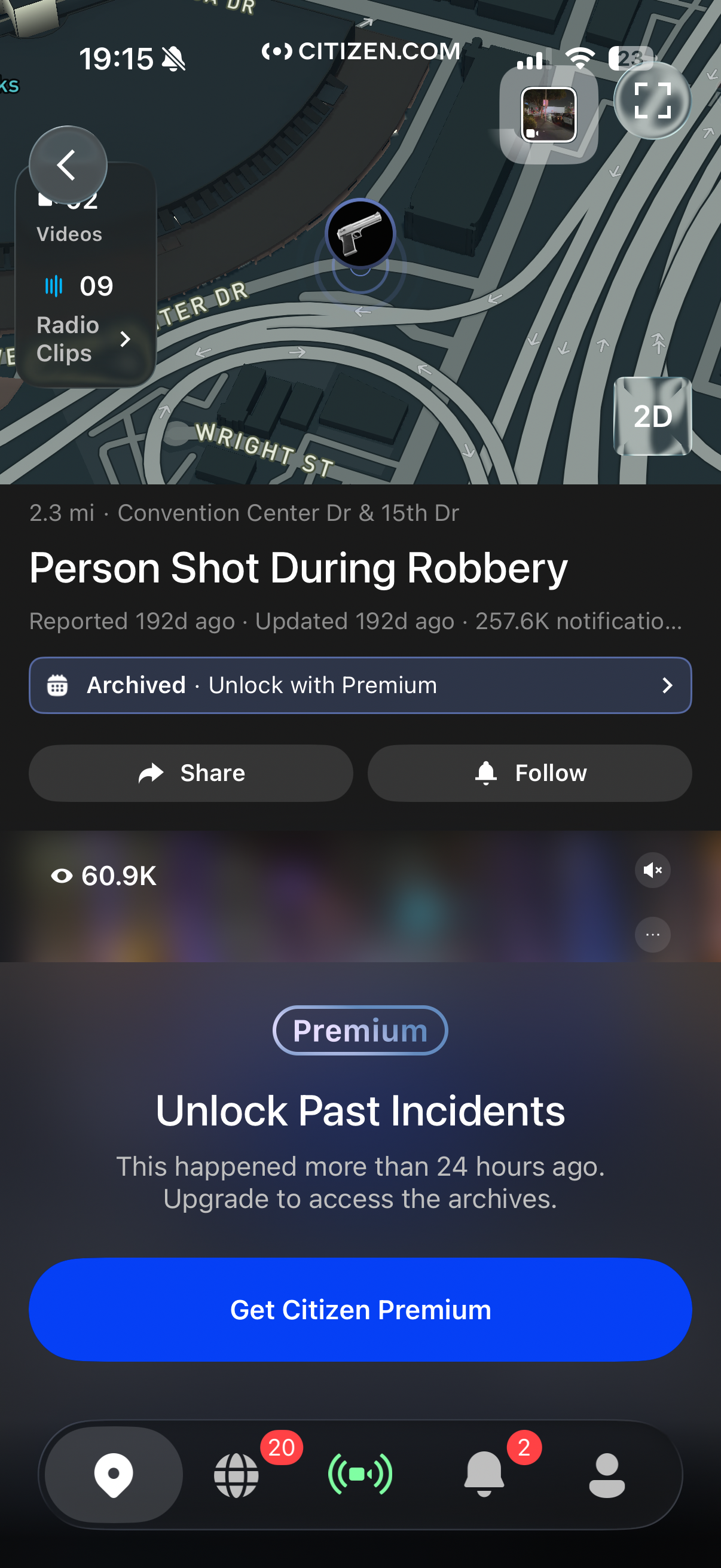This screenshot has width=721, height=1568.
Task: Share this incident
Action: [x=191, y=773]
